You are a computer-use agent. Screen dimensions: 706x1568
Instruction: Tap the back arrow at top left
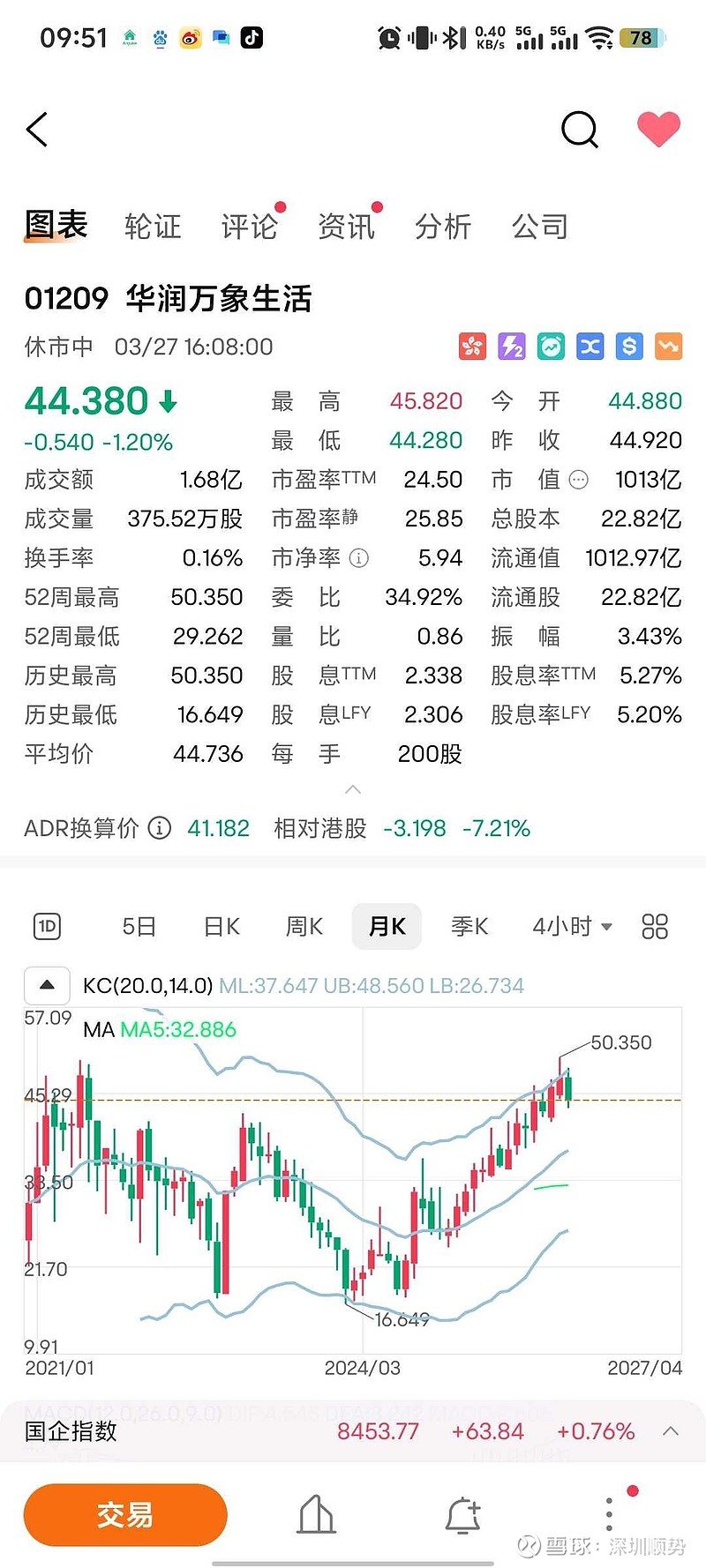pos(37,129)
